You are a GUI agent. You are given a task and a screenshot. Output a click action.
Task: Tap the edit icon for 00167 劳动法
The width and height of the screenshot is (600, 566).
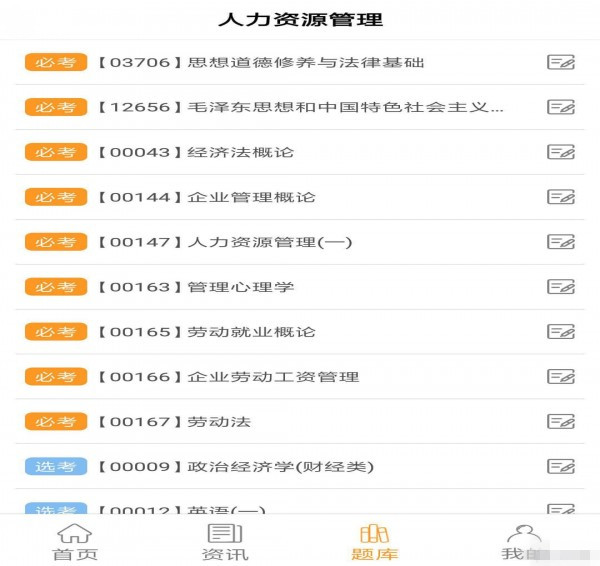pyautogui.click(x=560, y=422)
